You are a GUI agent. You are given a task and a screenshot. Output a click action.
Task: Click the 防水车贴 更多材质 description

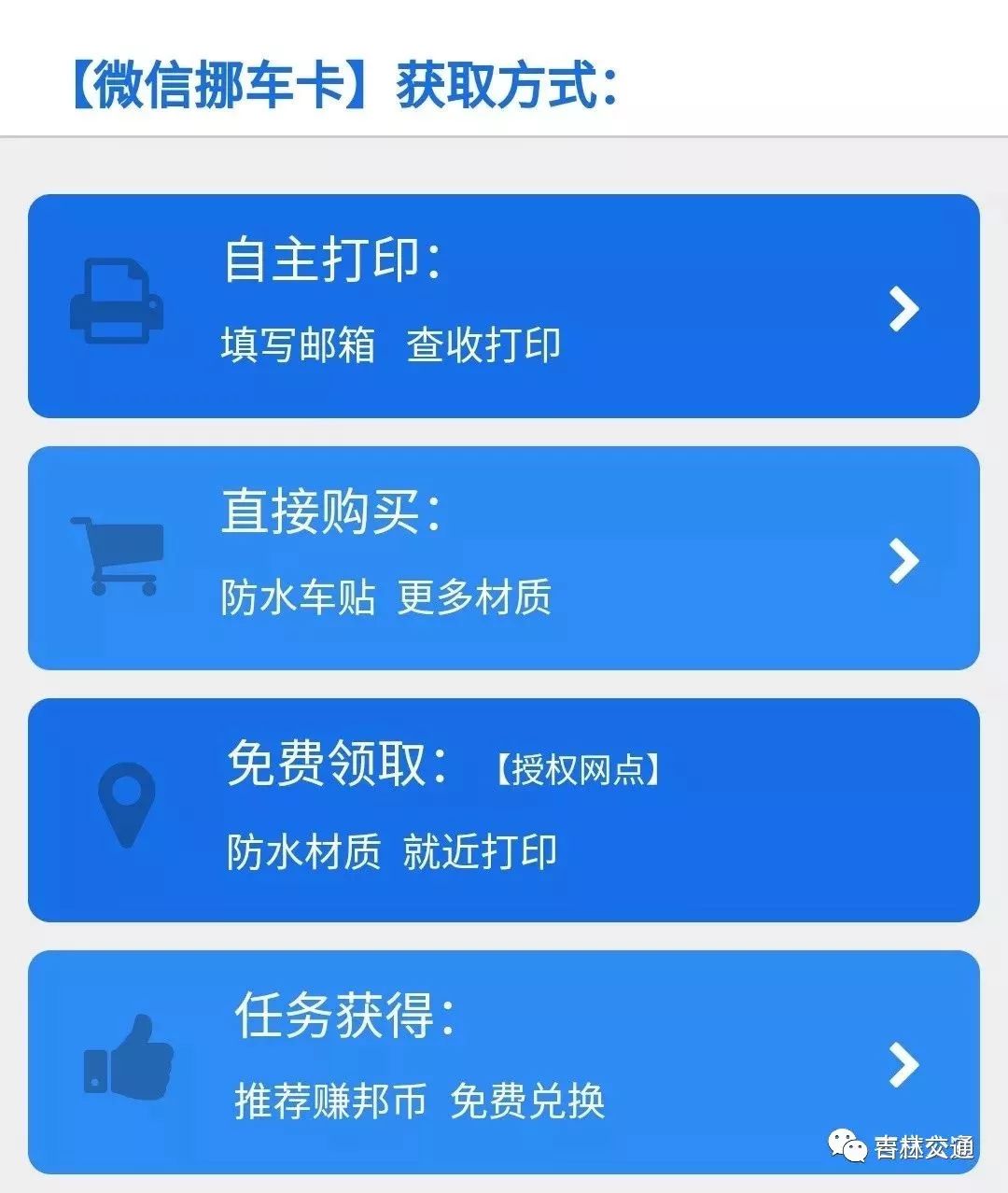point(387,602)
